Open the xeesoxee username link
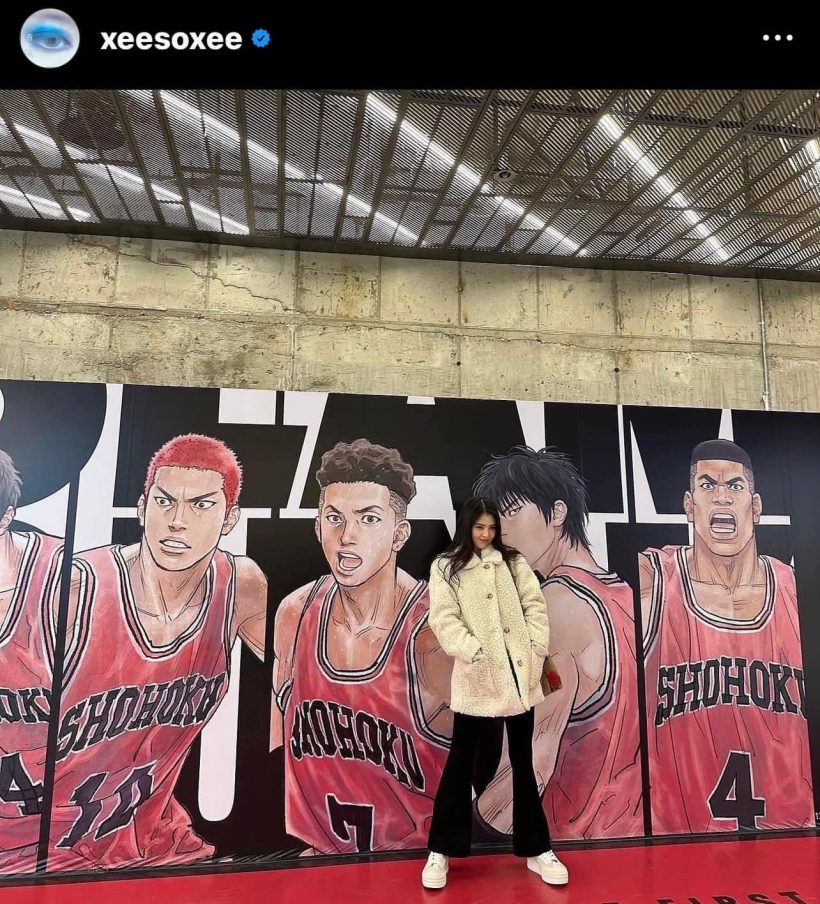The height and width of the screenshot is (904, 820). [171, 39]
